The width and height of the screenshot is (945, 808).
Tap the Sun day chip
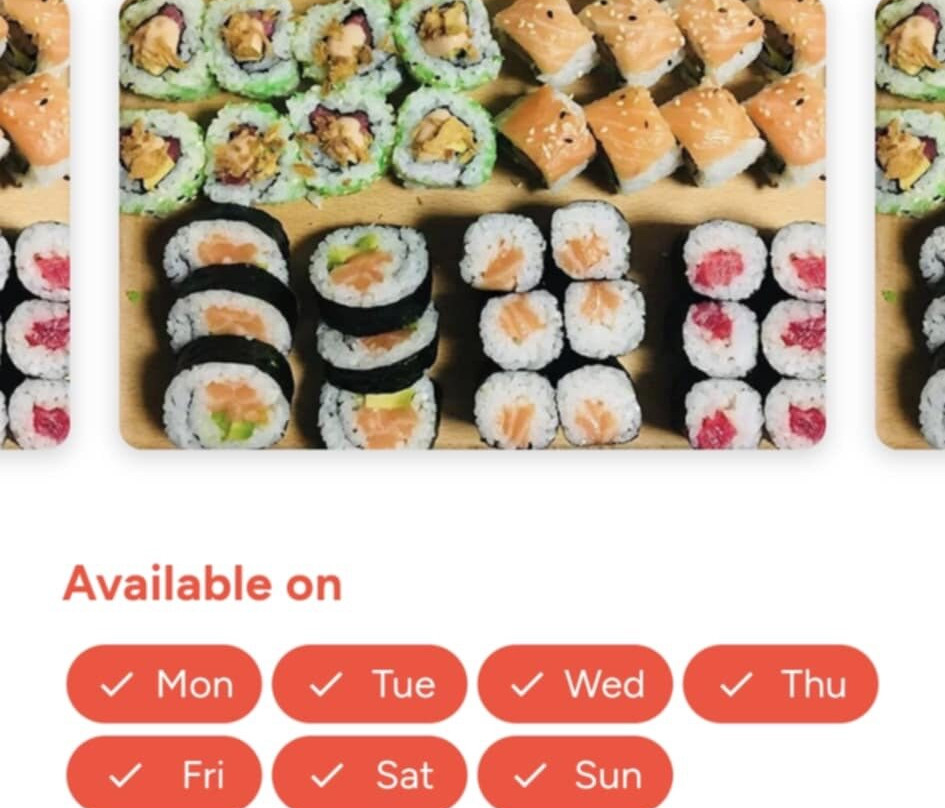(575, 774)
